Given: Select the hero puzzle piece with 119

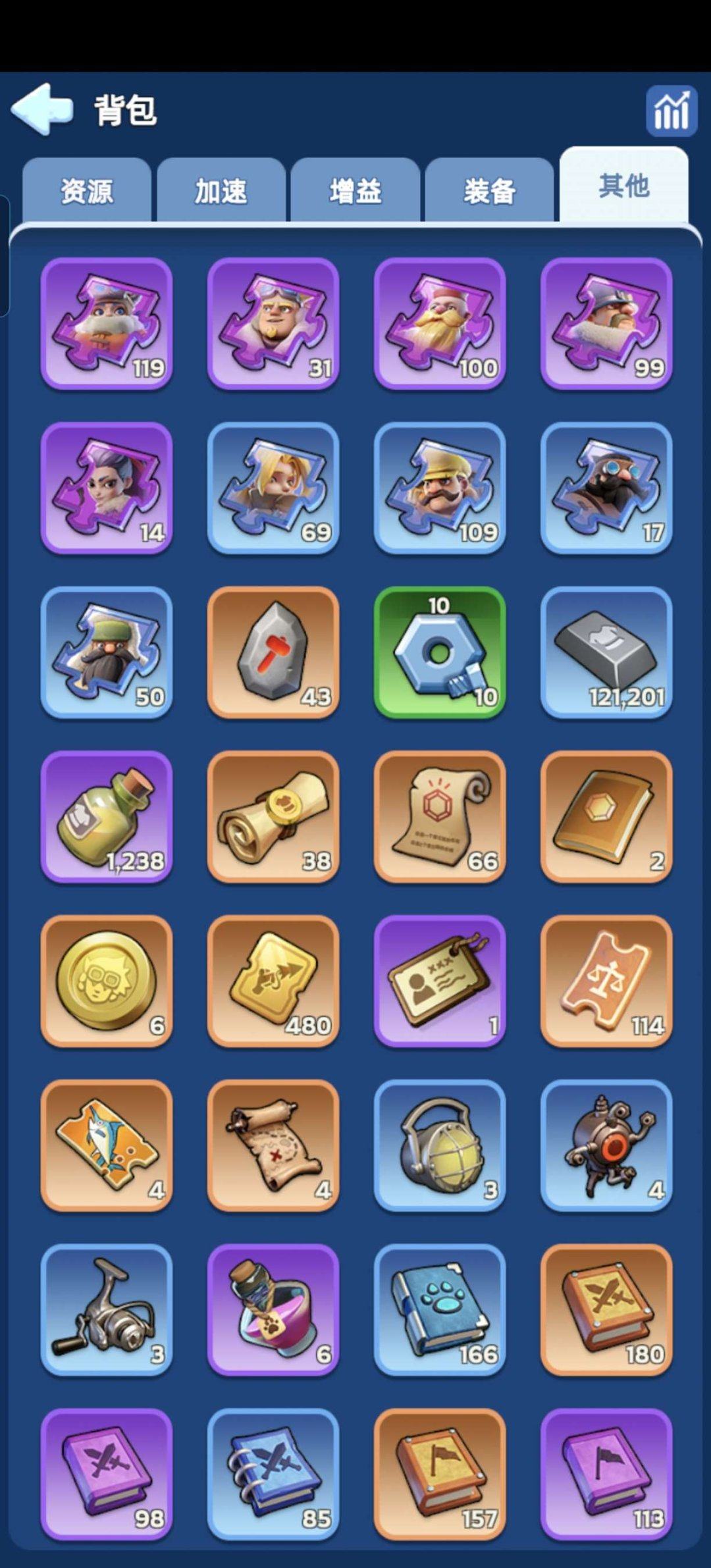Looking at the screenshot, I should 107,323.
